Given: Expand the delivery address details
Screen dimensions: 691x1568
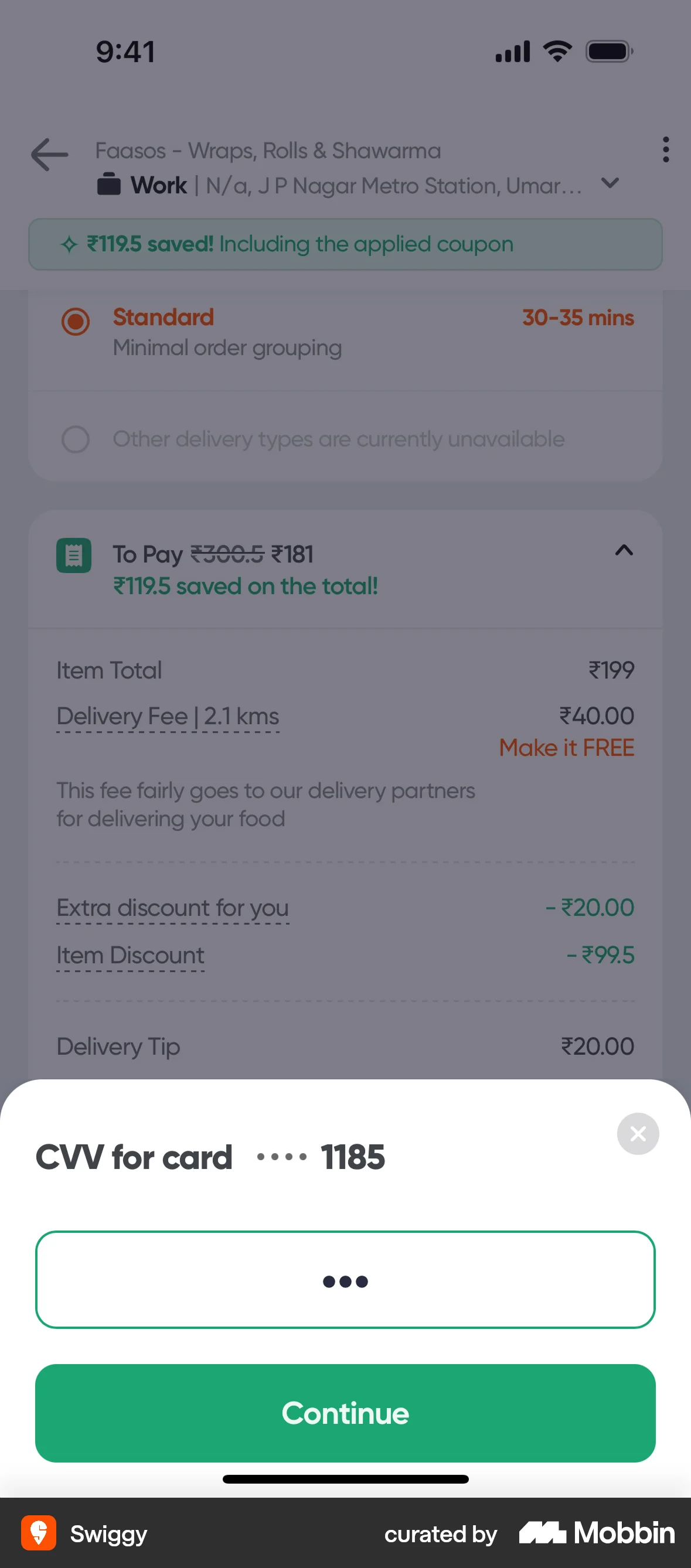Looking at the screenshot, I should 611,183.
